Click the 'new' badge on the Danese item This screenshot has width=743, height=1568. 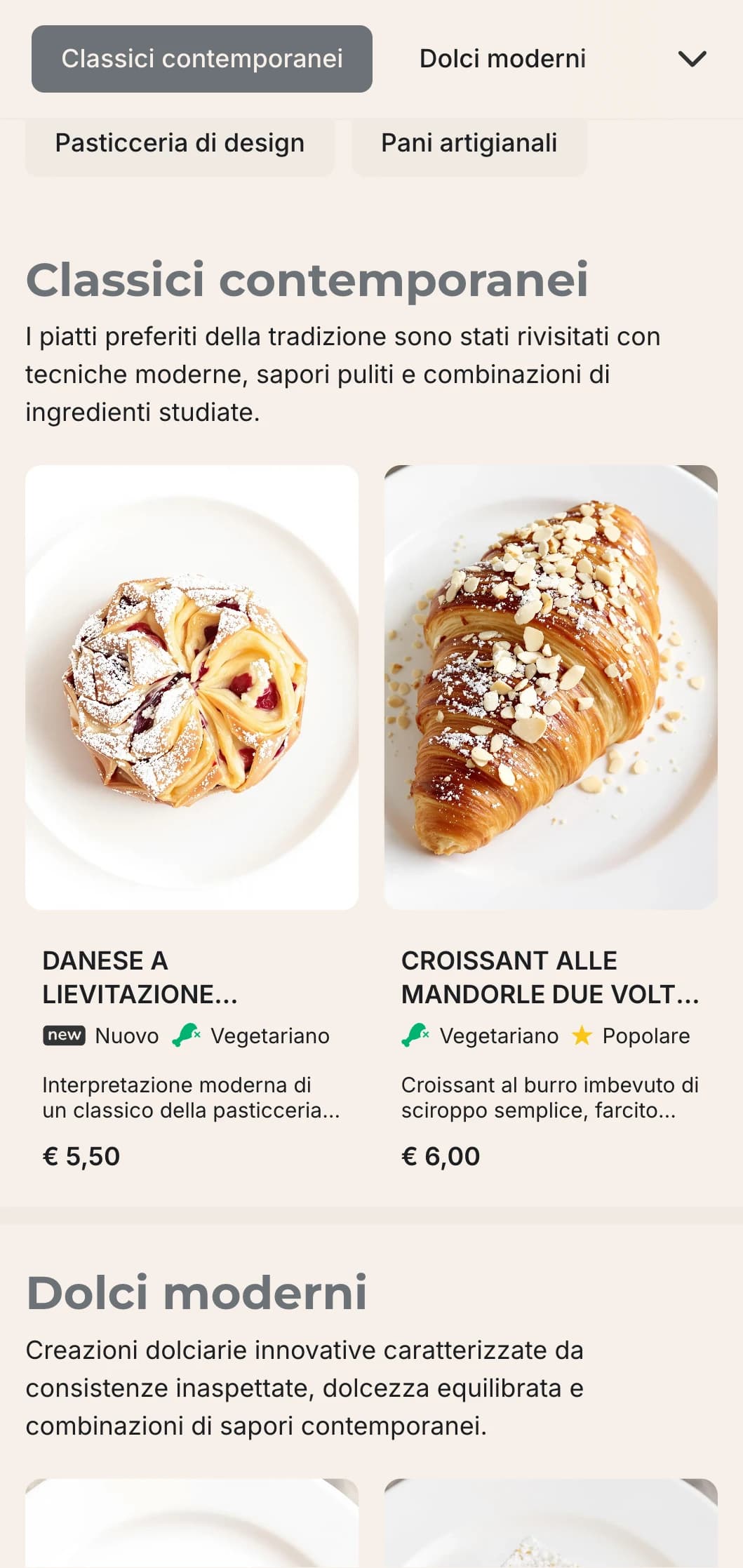coord(64,1035)
